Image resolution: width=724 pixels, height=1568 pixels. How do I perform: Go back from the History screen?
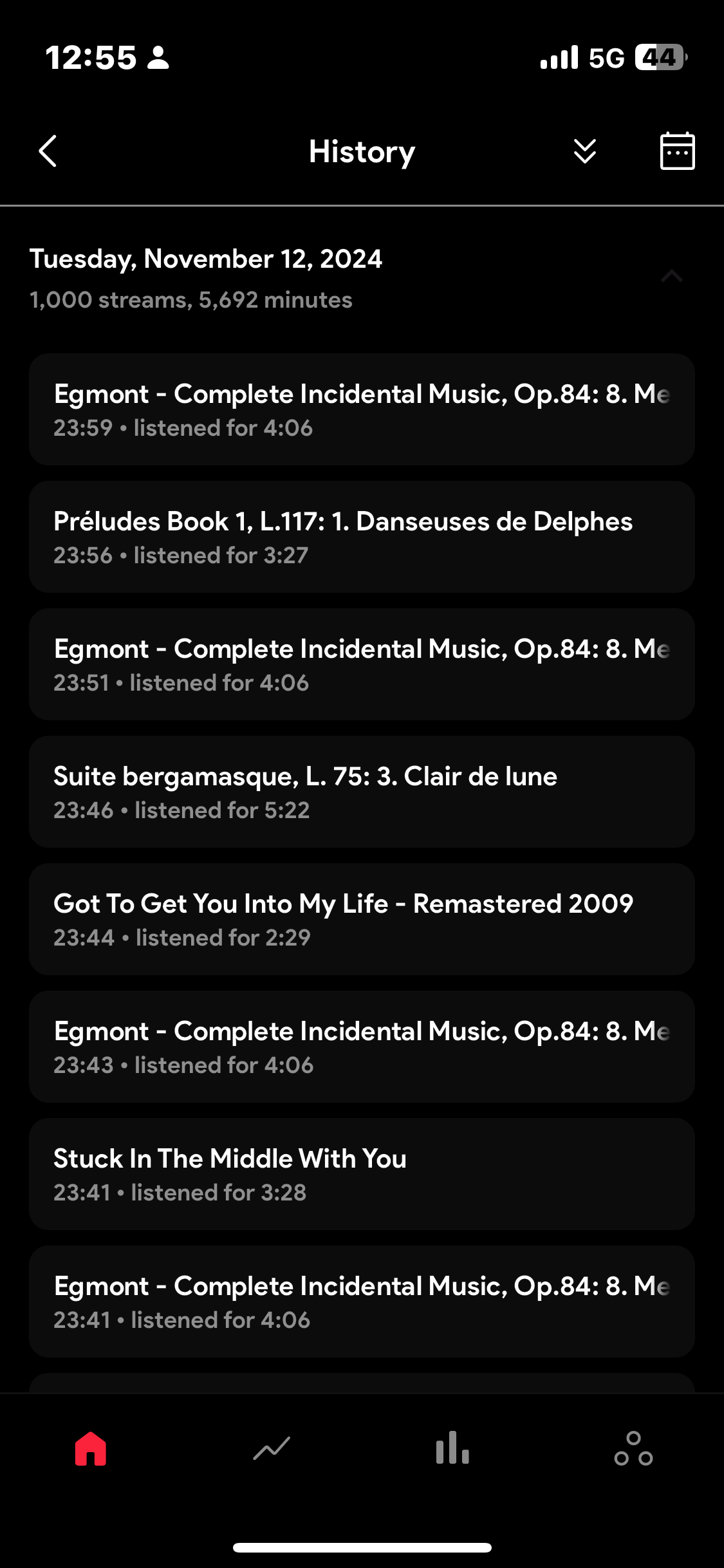point(48,151)
